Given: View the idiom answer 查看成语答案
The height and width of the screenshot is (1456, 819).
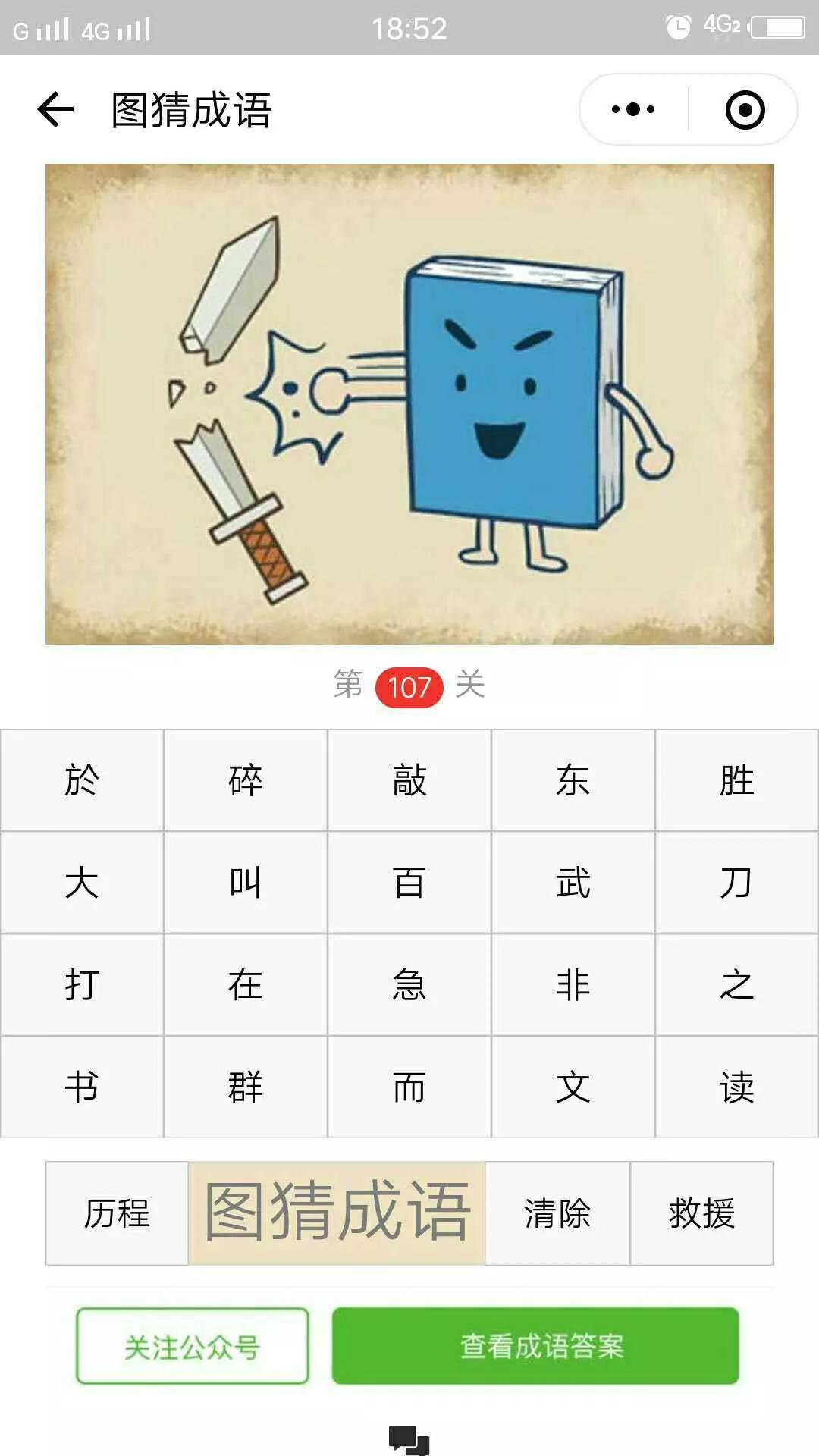Looking at the screenshot, I should tap(535, 1346).
